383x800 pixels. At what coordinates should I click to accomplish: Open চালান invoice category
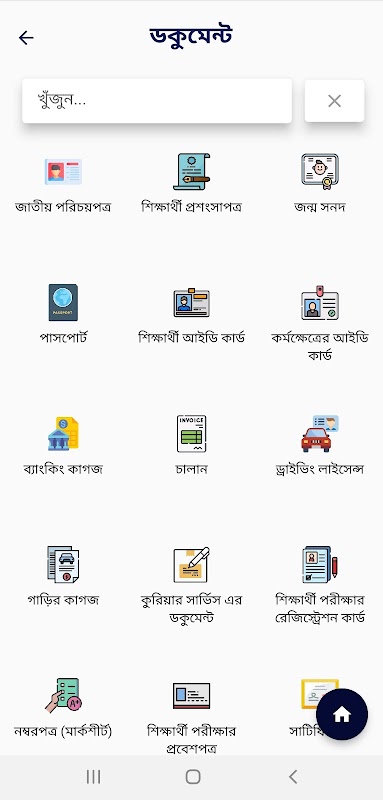(x=191, y=445)
